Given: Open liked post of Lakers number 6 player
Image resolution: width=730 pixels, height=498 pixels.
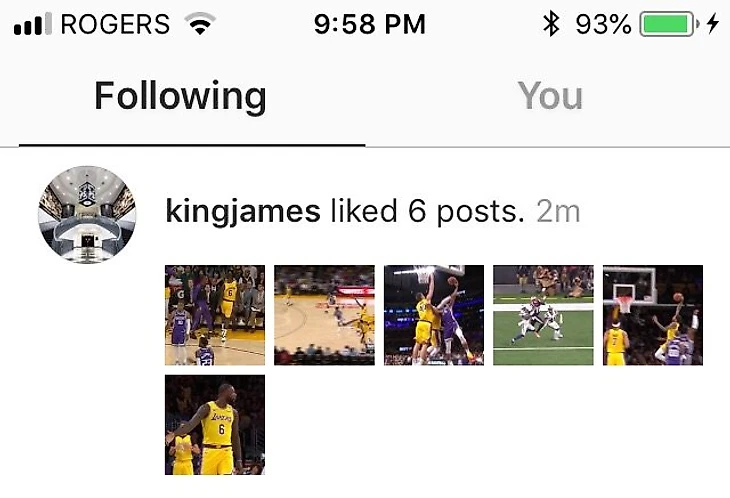Looking at the screenshot, I should [x=215, y=424].
